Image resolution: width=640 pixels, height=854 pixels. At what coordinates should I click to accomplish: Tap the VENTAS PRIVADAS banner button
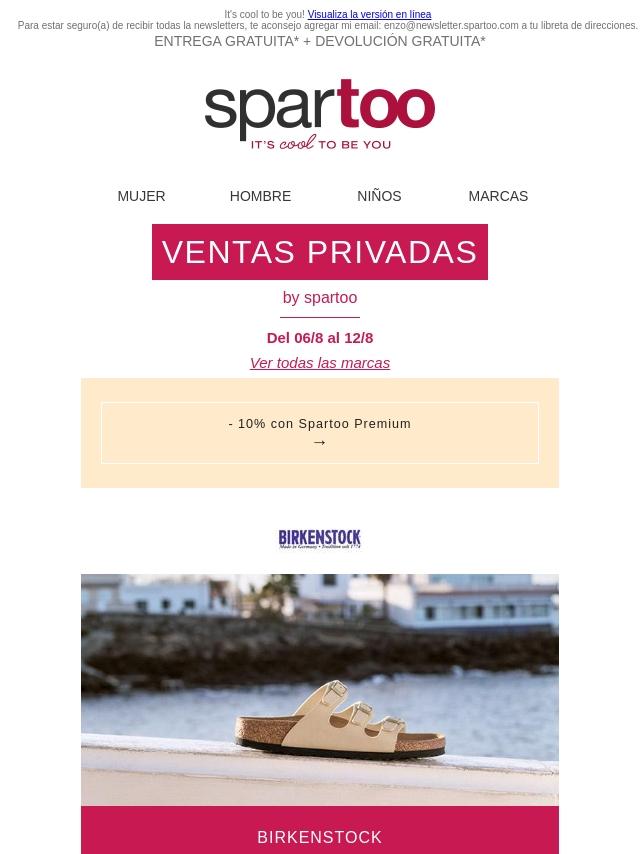coord(320,252)
